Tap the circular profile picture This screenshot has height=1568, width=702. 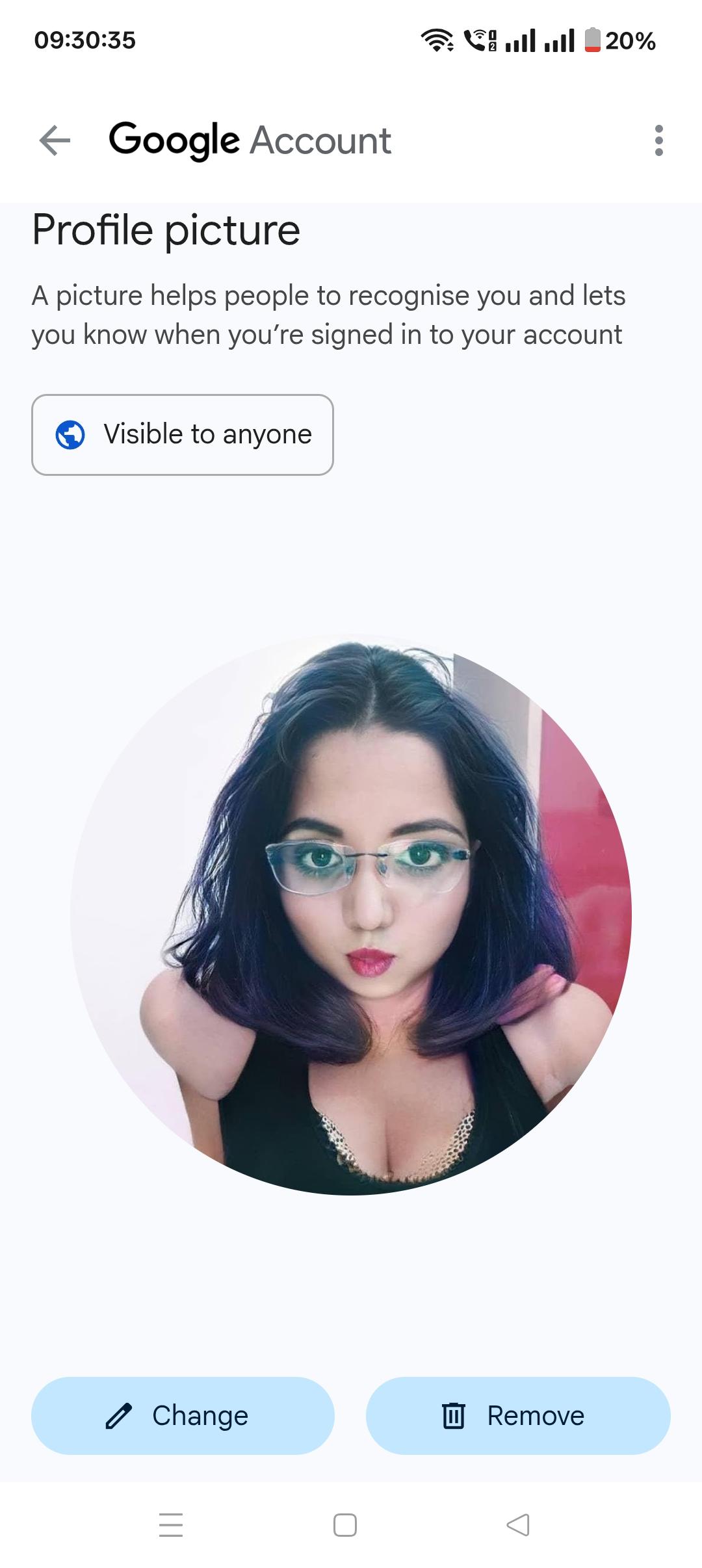(x=351, y=915)
